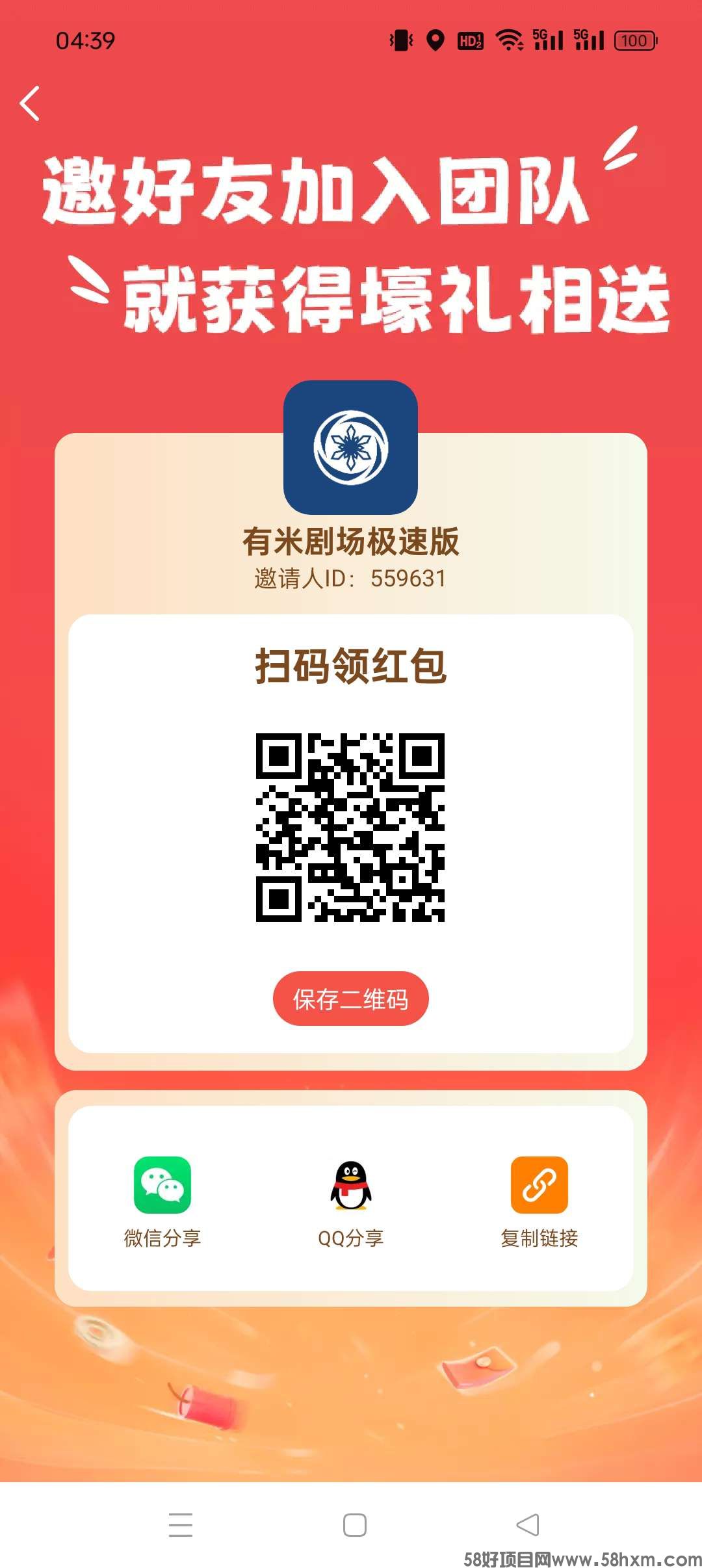Save the QR code with 保存二维码
Screen dimensions: 702x1568
(350, 999)
